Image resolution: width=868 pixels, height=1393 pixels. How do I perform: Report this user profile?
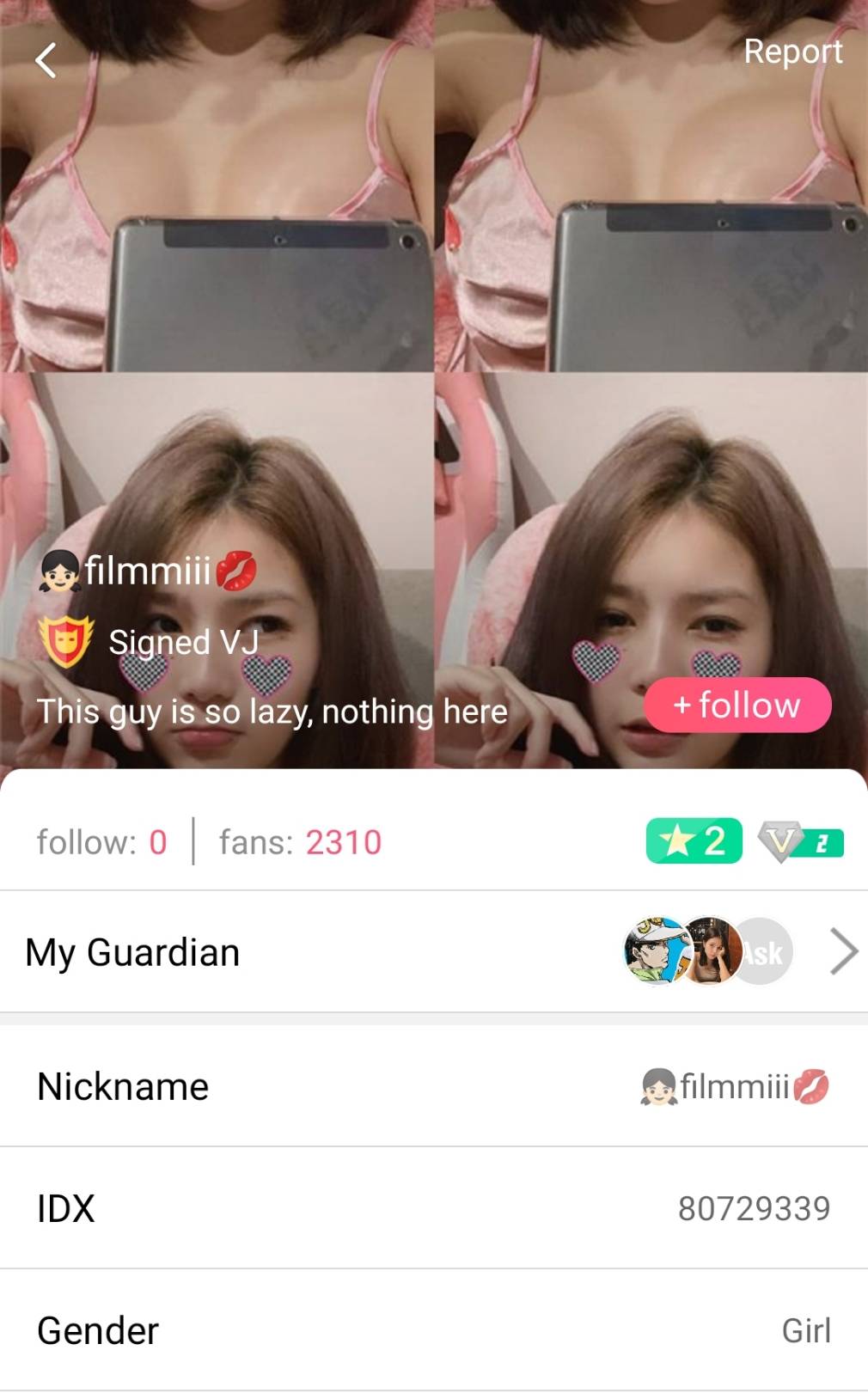(792, 52)
